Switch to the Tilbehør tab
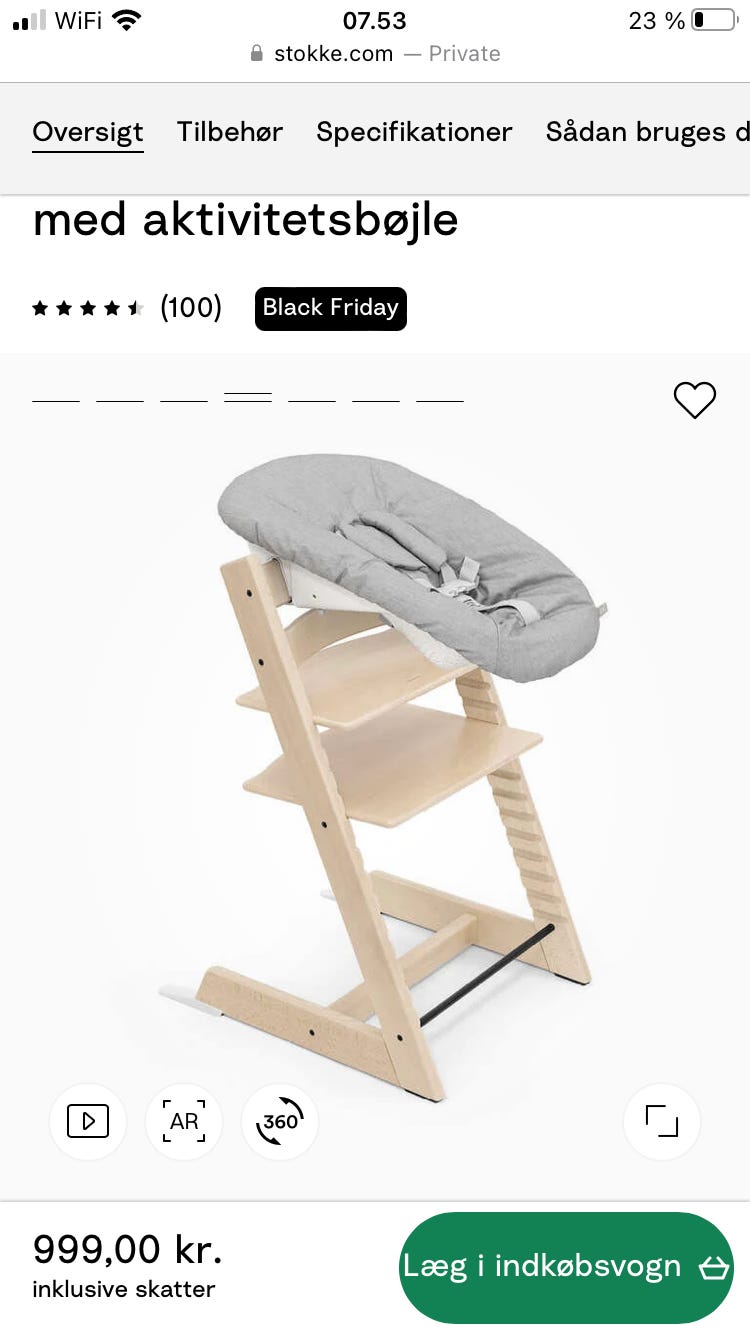 tap(229, 132)
